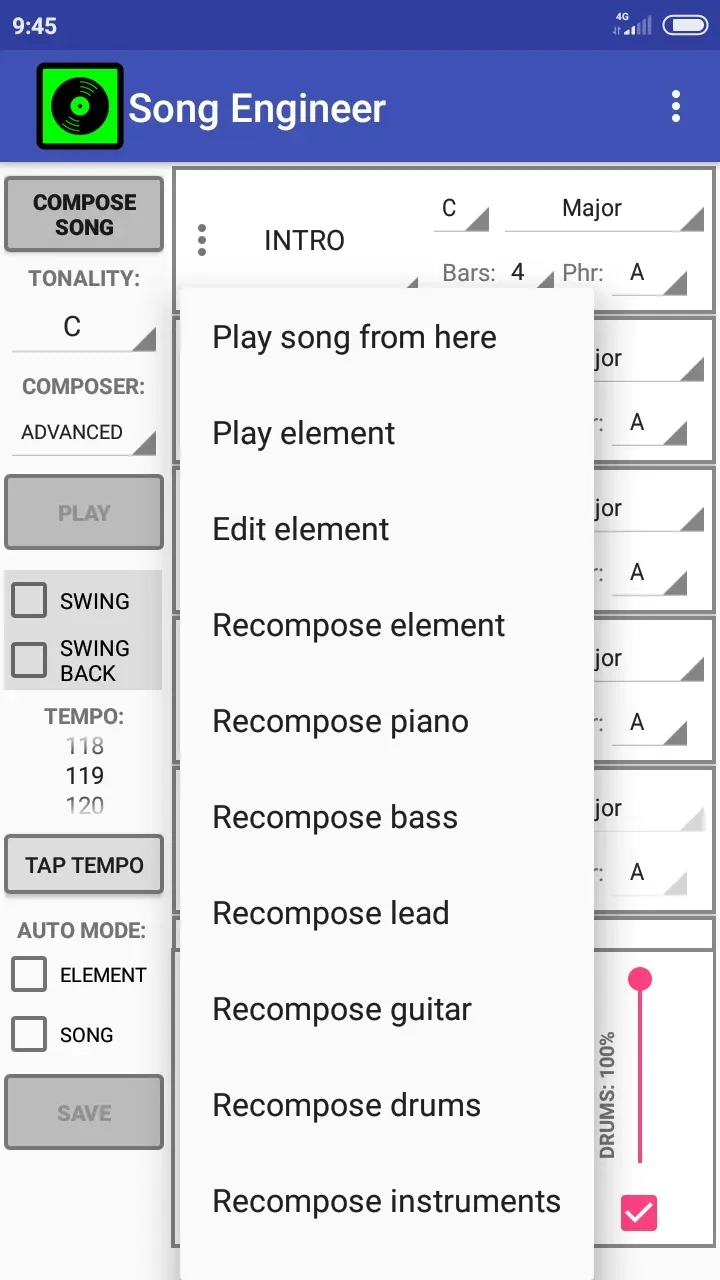This screenshot has height=1280, width=720.
Task: Choose Play element option
Action: [386, 433]
